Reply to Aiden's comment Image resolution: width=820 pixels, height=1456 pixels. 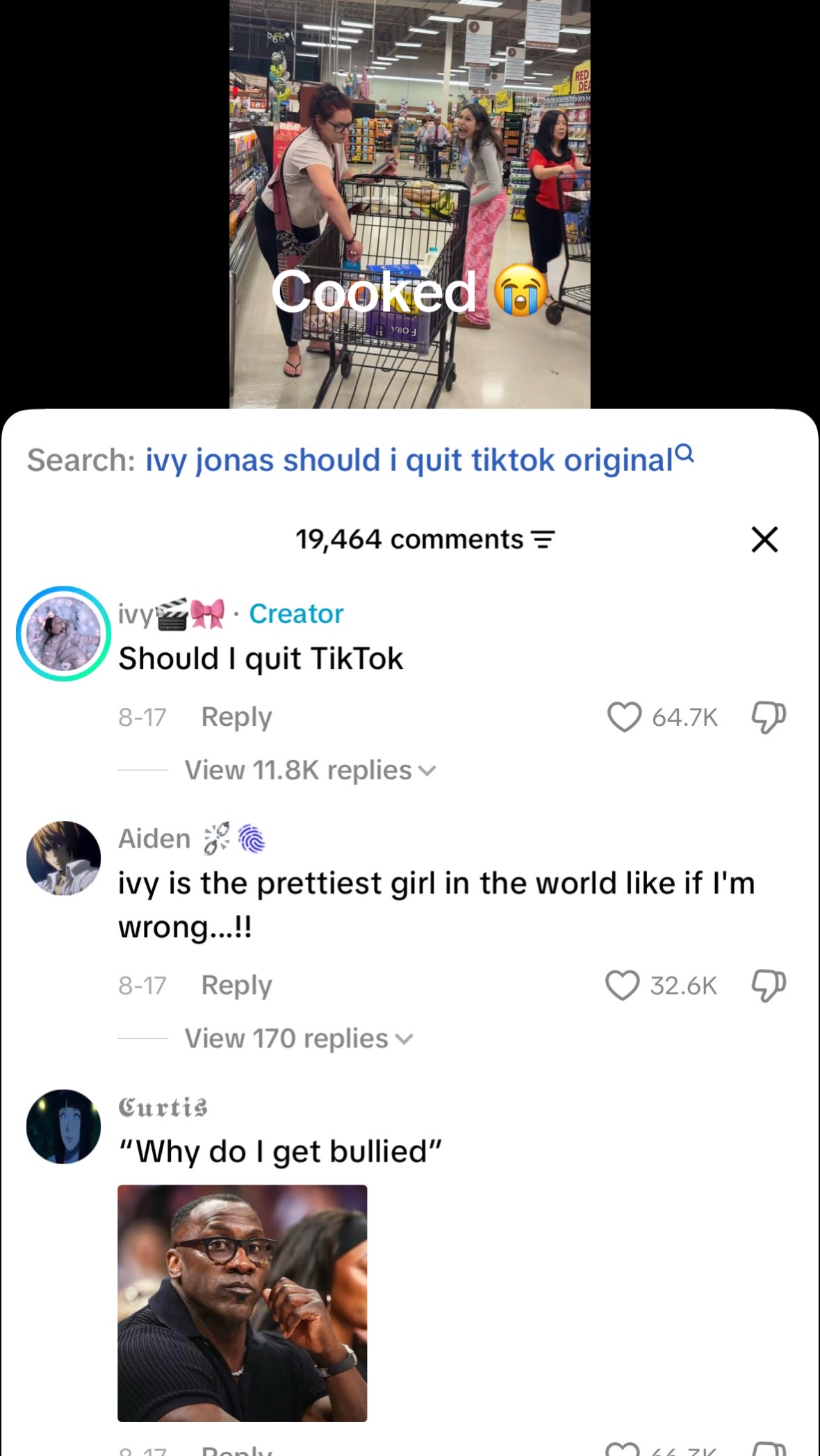(236, 985)
